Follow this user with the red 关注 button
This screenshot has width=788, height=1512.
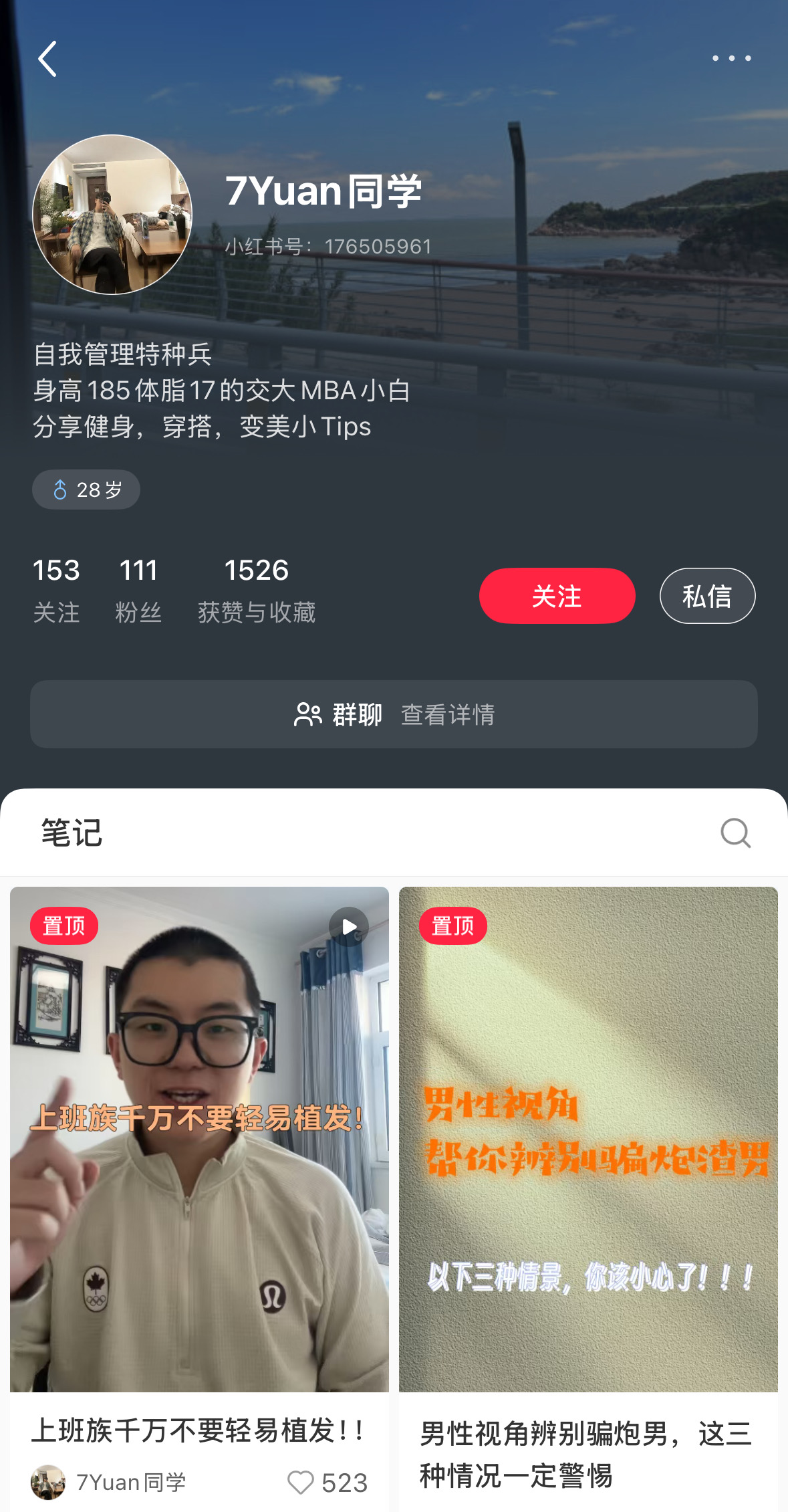557,596
